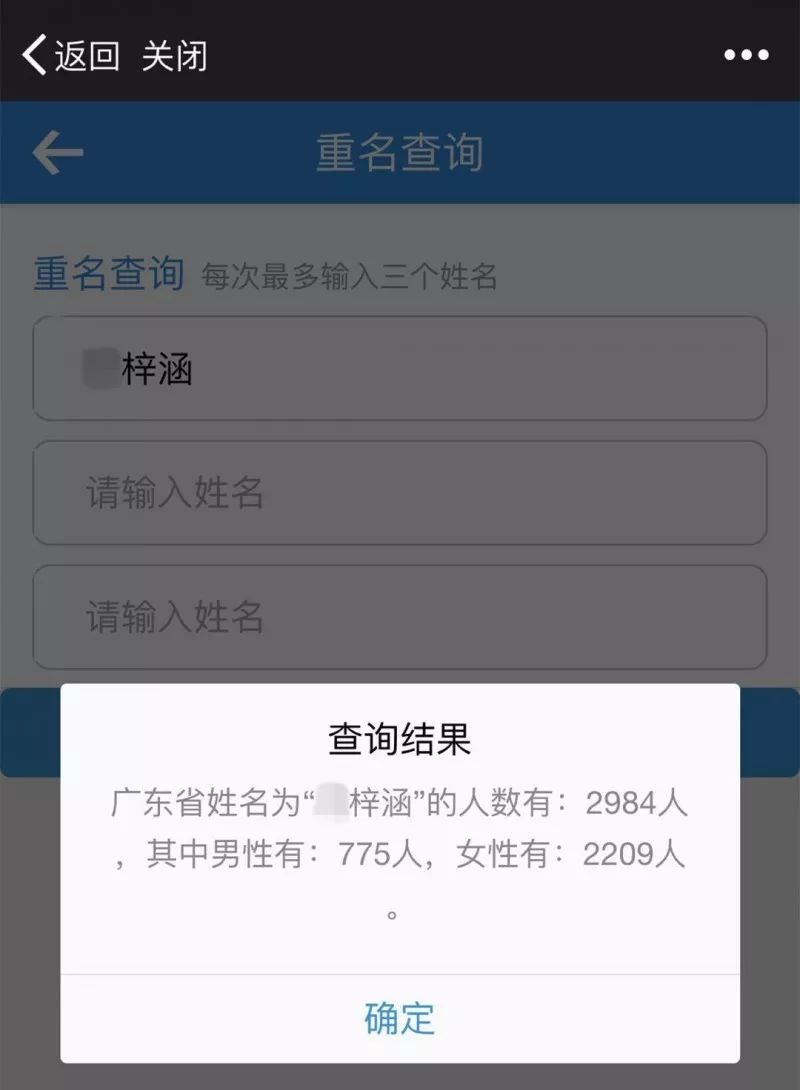The height and width of the screenshot is (1090, 800).
Task: Close the page with 关闭
Action: tap(174, 55)
